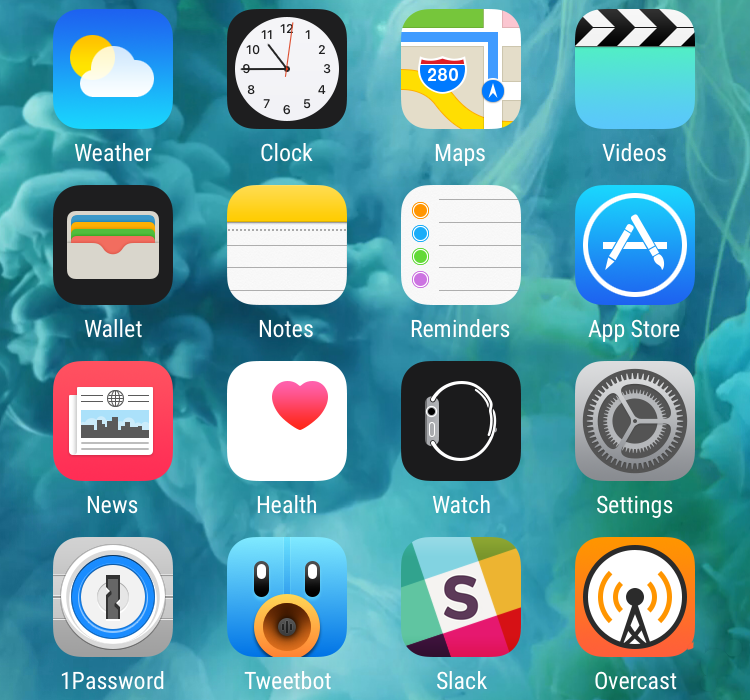Viewport: 750px width, 700px height.
Task: Launch Slack
Action: click(x=461, y=597)
